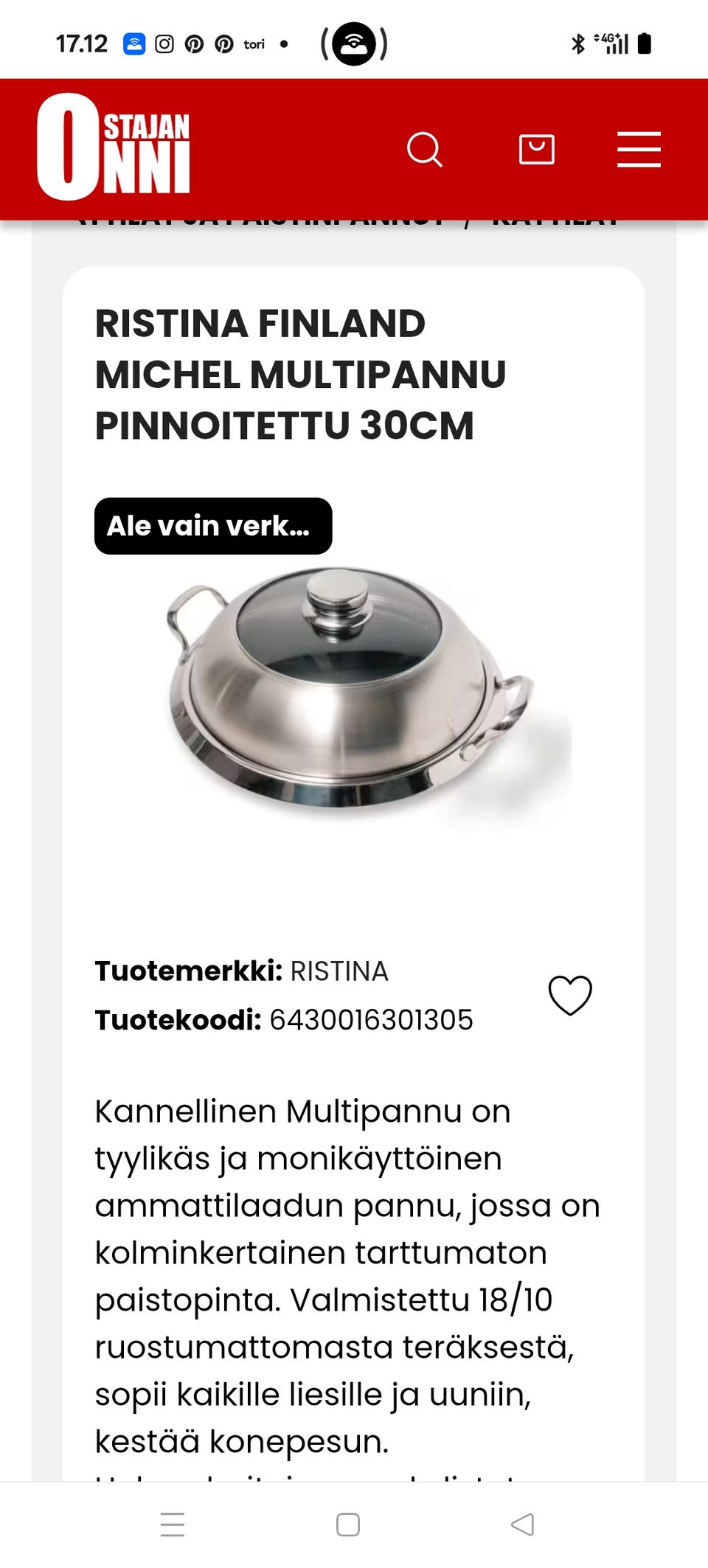The width and height of the screenshot is (708, 1568).
Task: Open the Instagram icon in the status bar
Action: pos(164,44)
